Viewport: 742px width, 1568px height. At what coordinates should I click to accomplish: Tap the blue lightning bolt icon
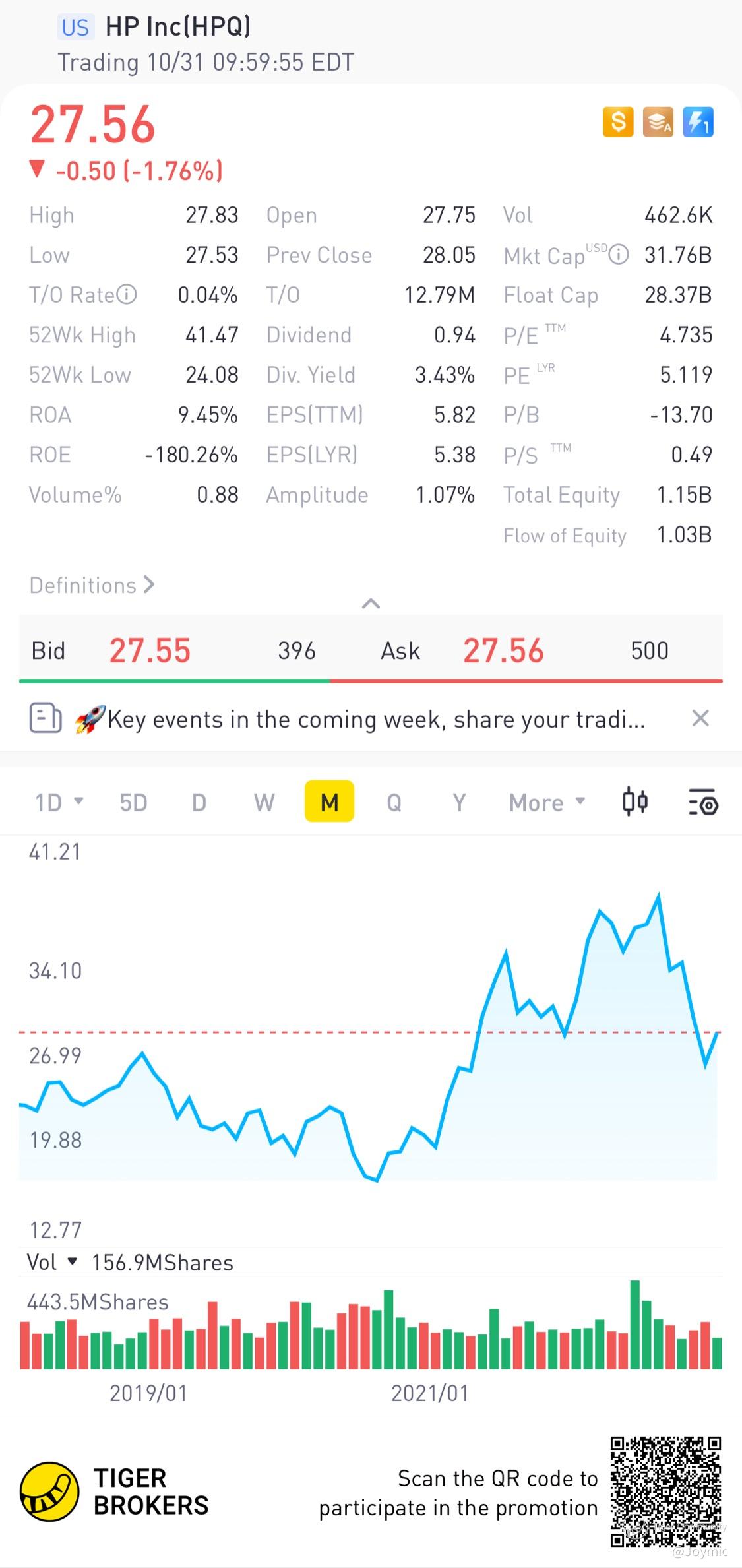pos(698,122)
